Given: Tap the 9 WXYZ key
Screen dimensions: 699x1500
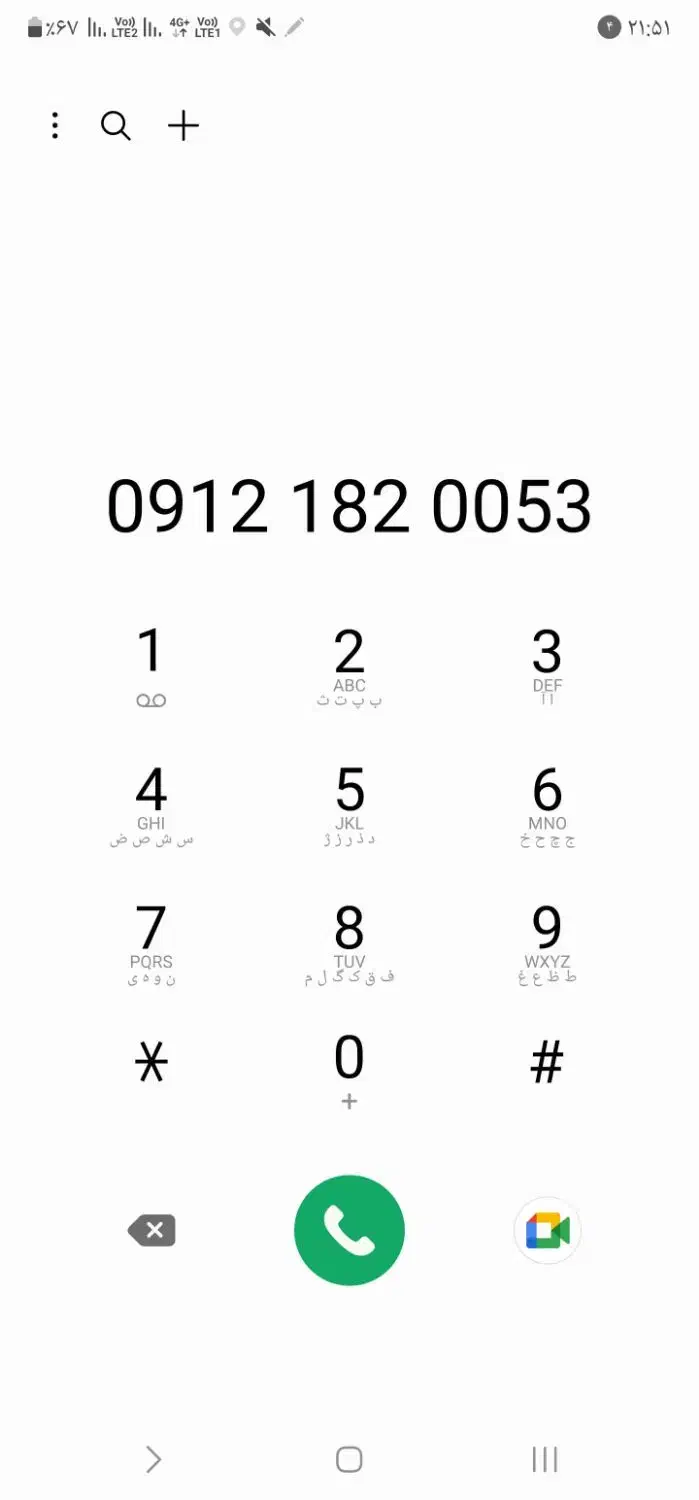Looking at the screenshot, I should coord(547,940).
